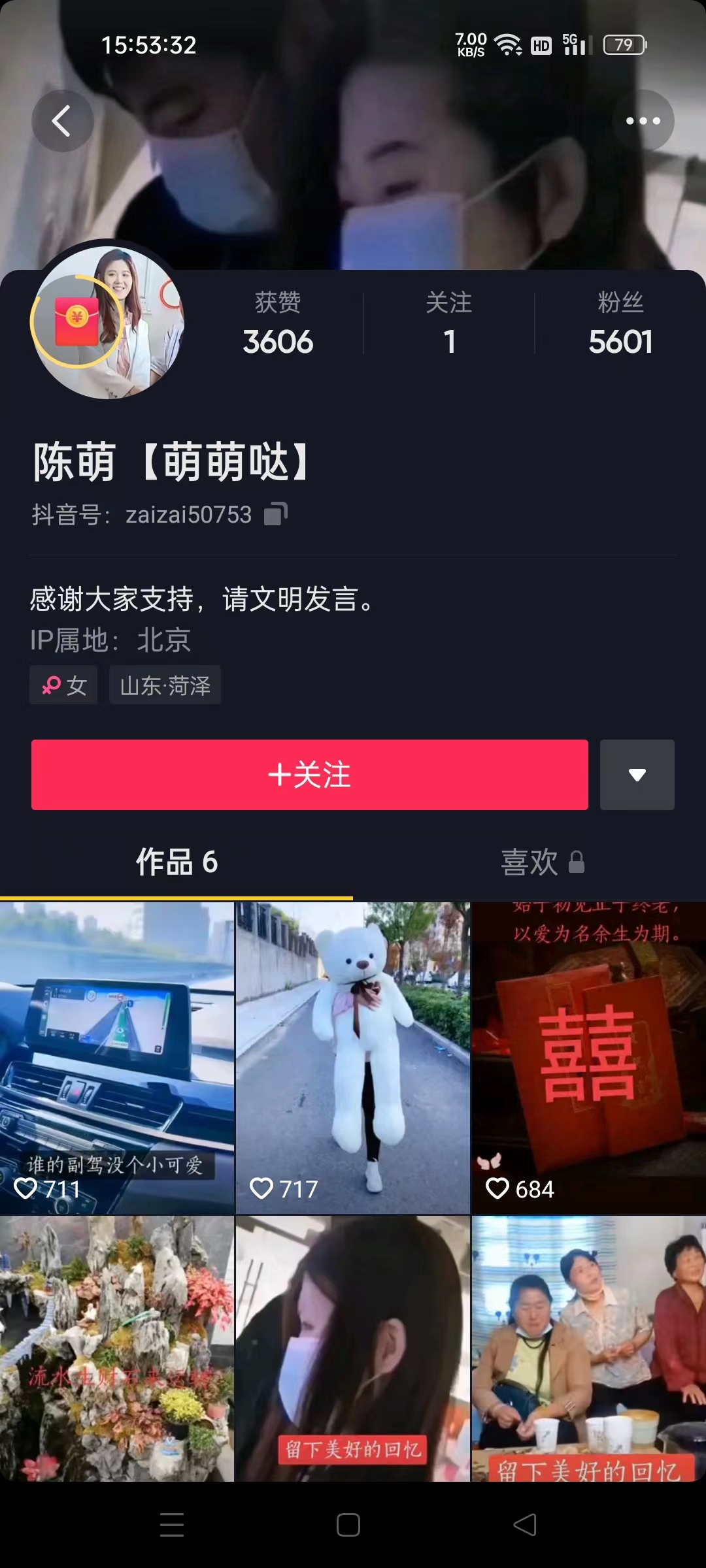This screenshot has height=1568, width=706.
Task: Open the profile avatar with red envelope
Action: (x=108, y=321)
